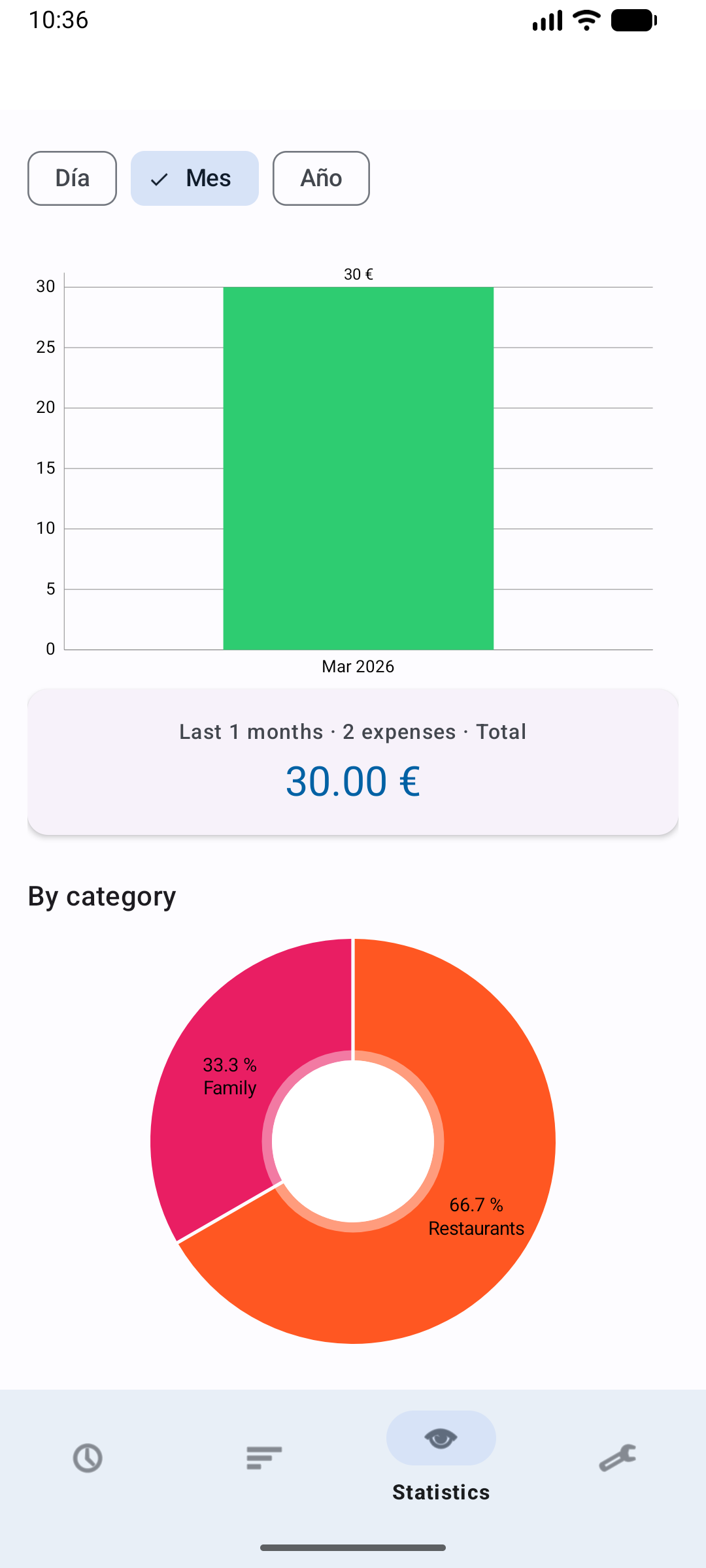Image resolution: width=706 pixels, height=1568 pixels.
Task: Tap the Statistics tab
Action: (x=441, y=1456)
